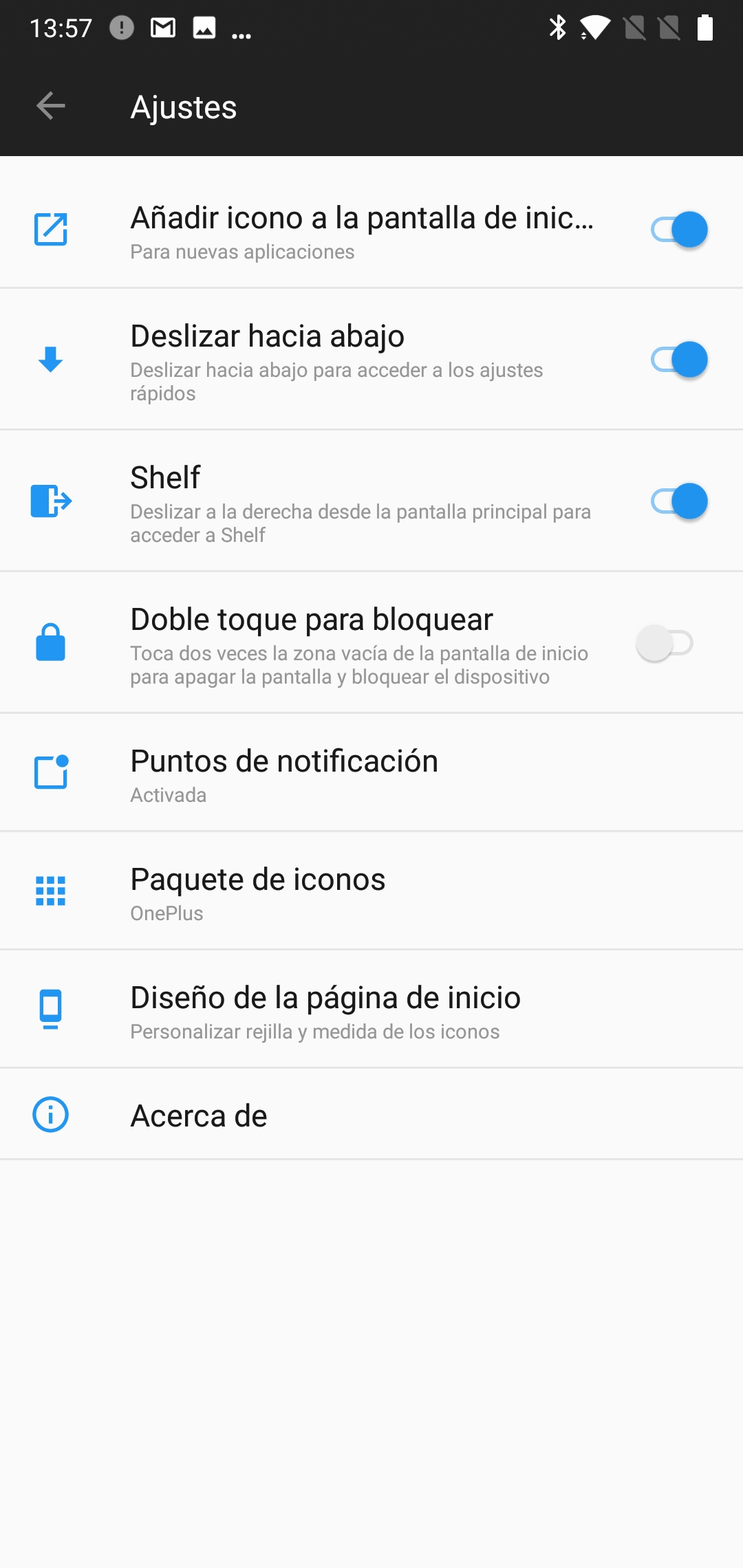The height and width of the screenshot is (1568, 743).
Task: Disable Deslizar hacia abajo switch
Action: pyautogui.click(x=679, y=360)
